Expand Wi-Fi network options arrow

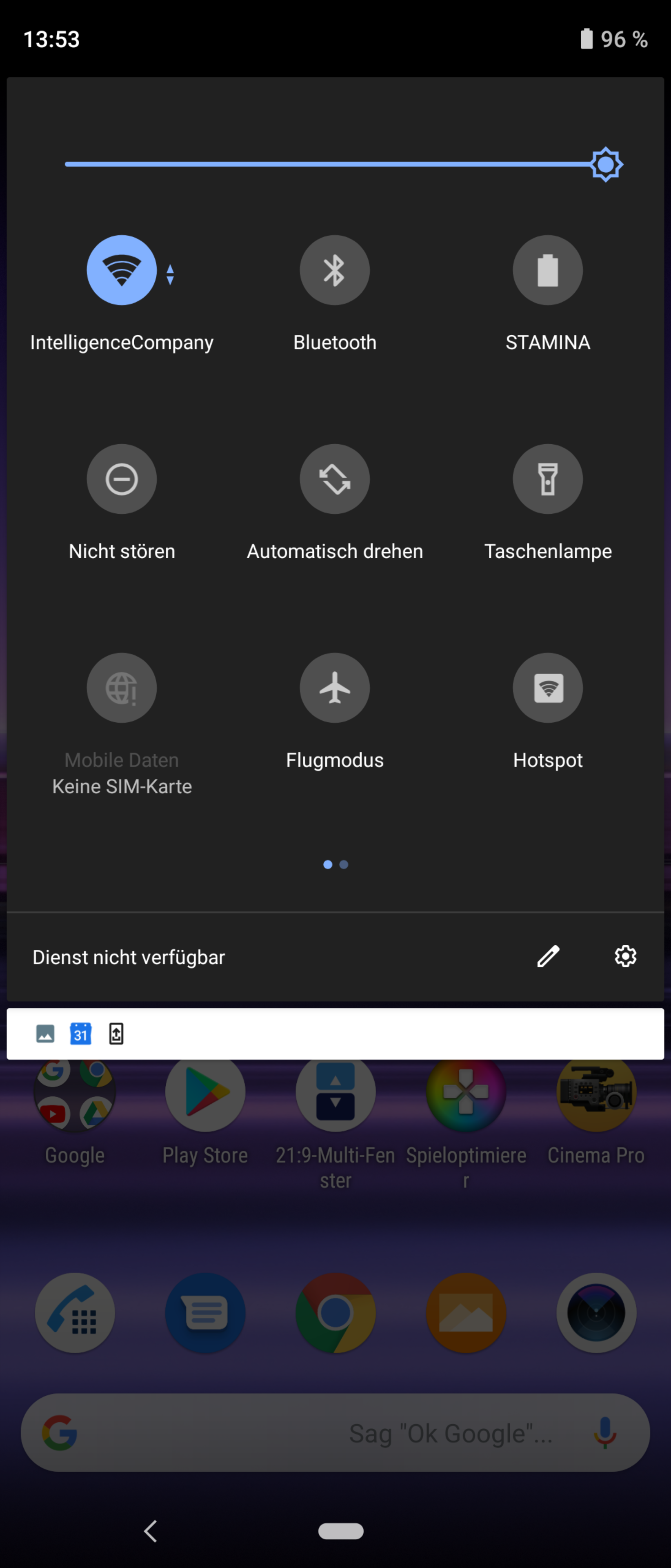[x=170, y=274]
